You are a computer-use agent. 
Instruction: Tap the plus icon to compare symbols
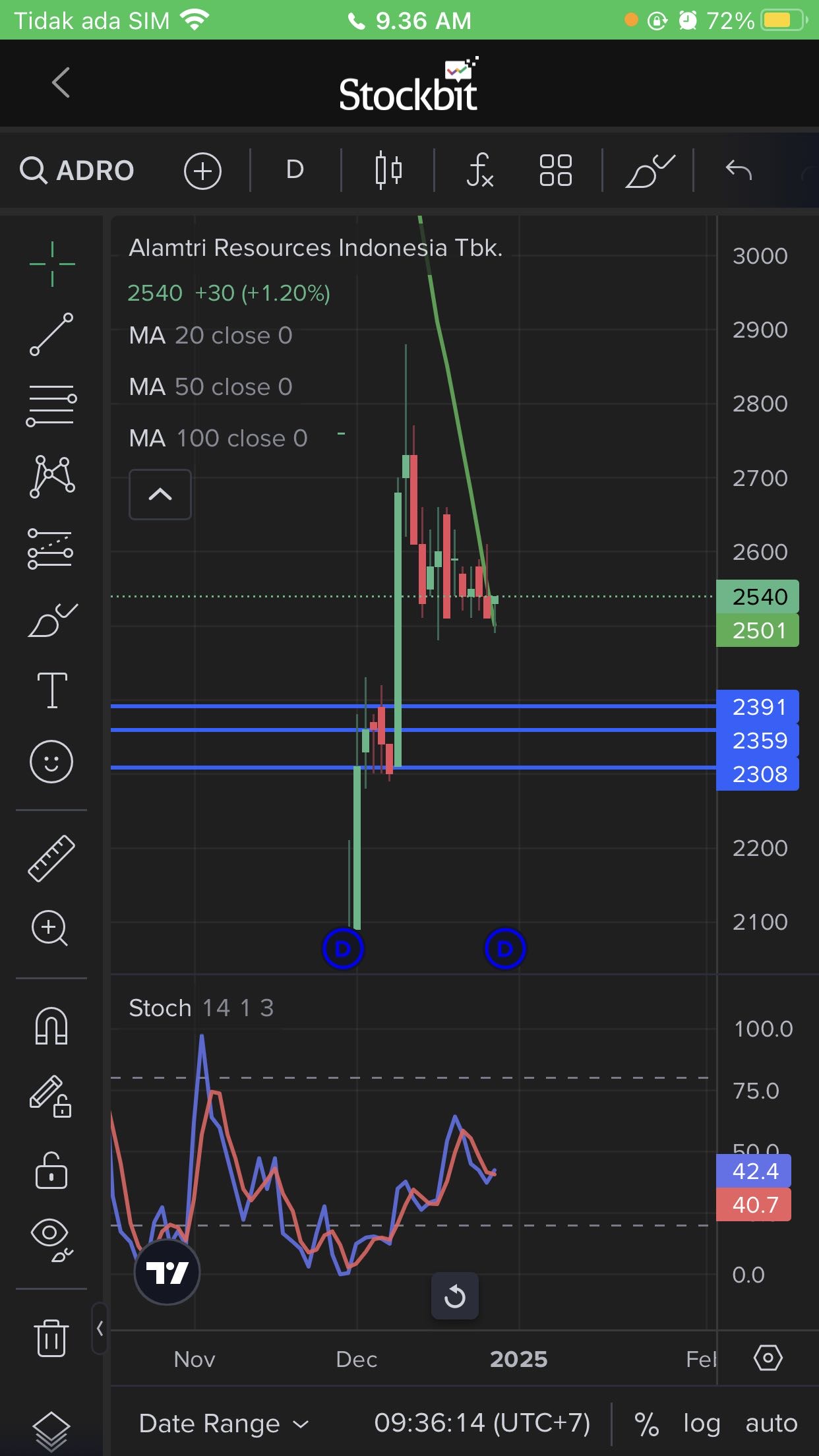click(202, 171)
